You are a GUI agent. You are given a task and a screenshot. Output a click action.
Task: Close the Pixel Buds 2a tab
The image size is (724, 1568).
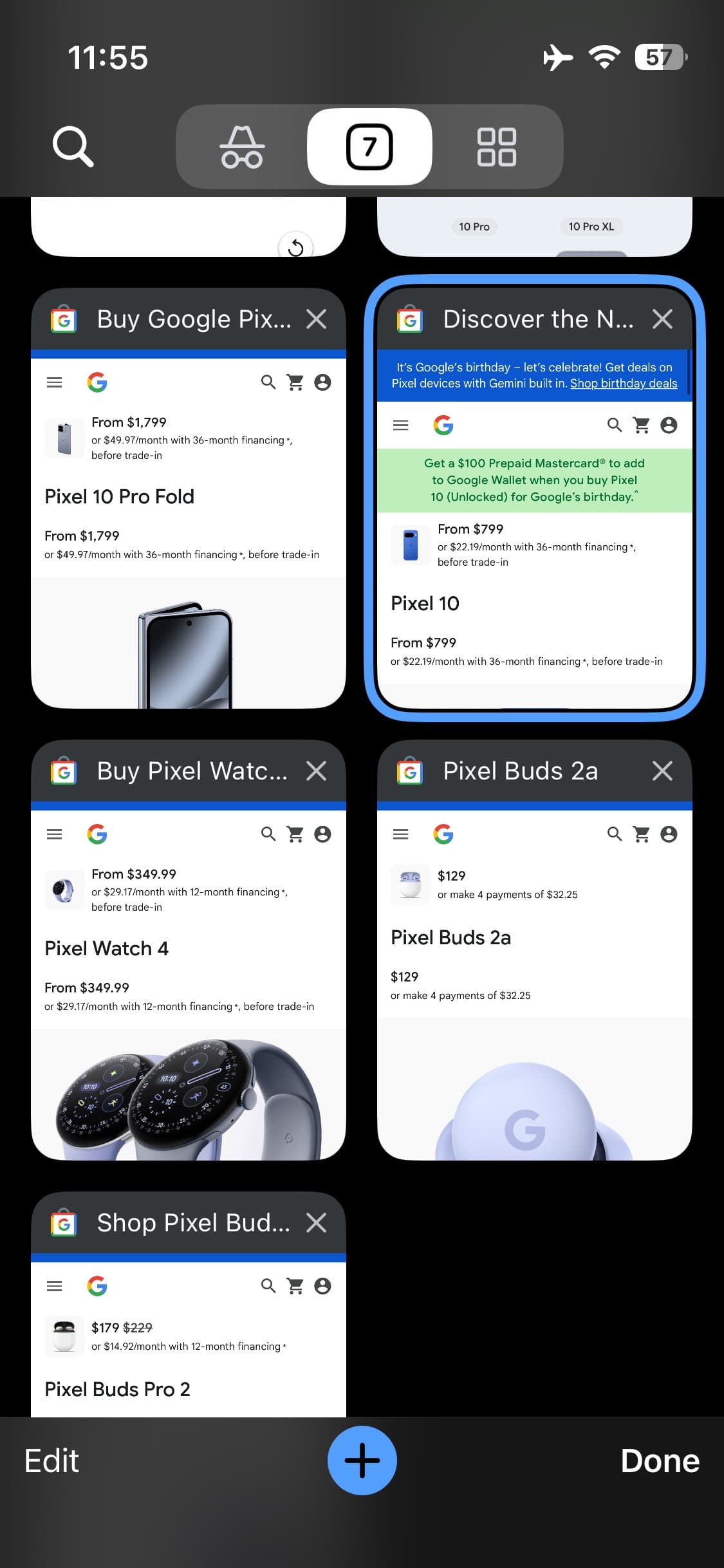tap(662, 771)
